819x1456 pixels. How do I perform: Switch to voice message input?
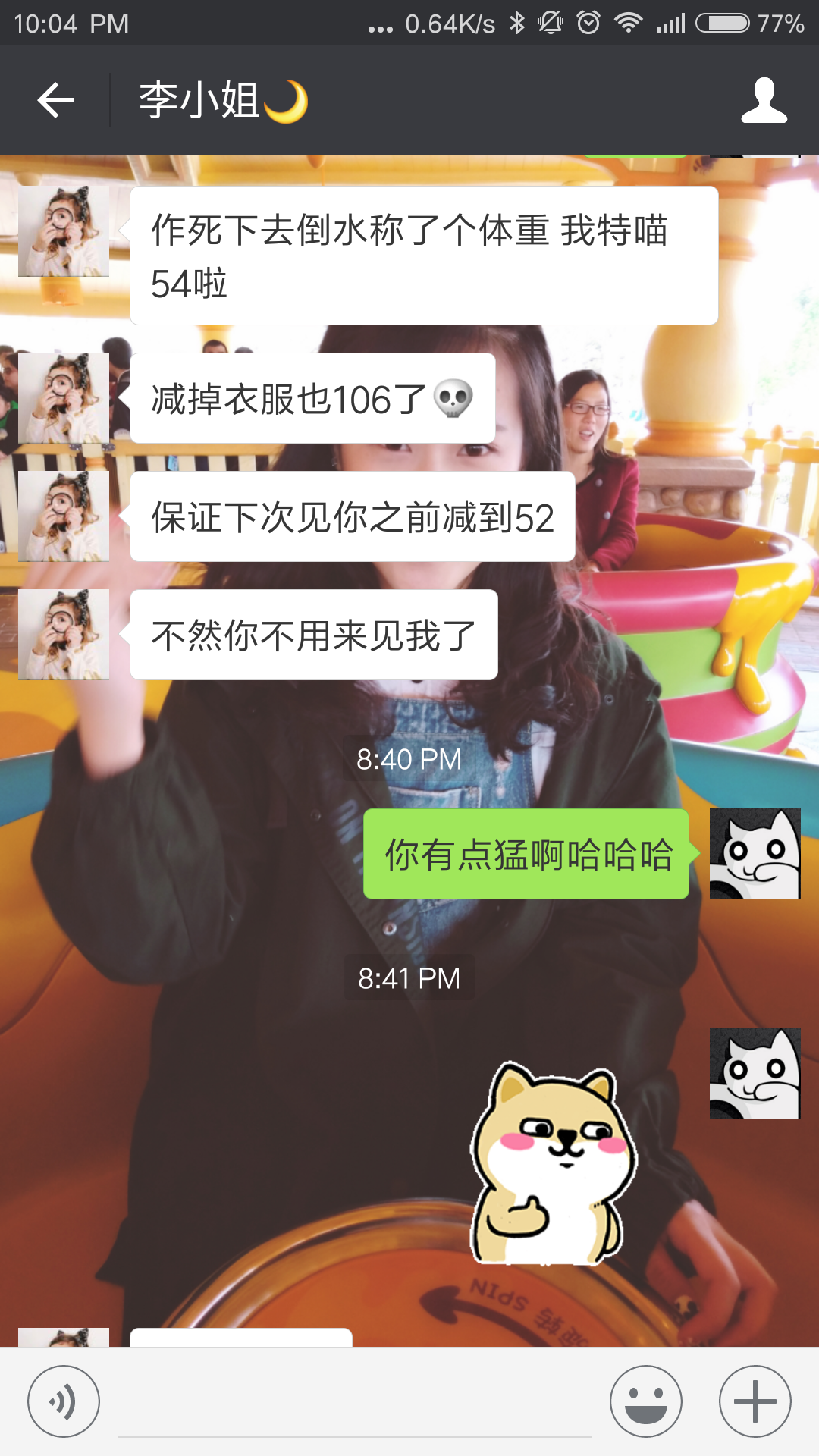tap(64, 1401)
